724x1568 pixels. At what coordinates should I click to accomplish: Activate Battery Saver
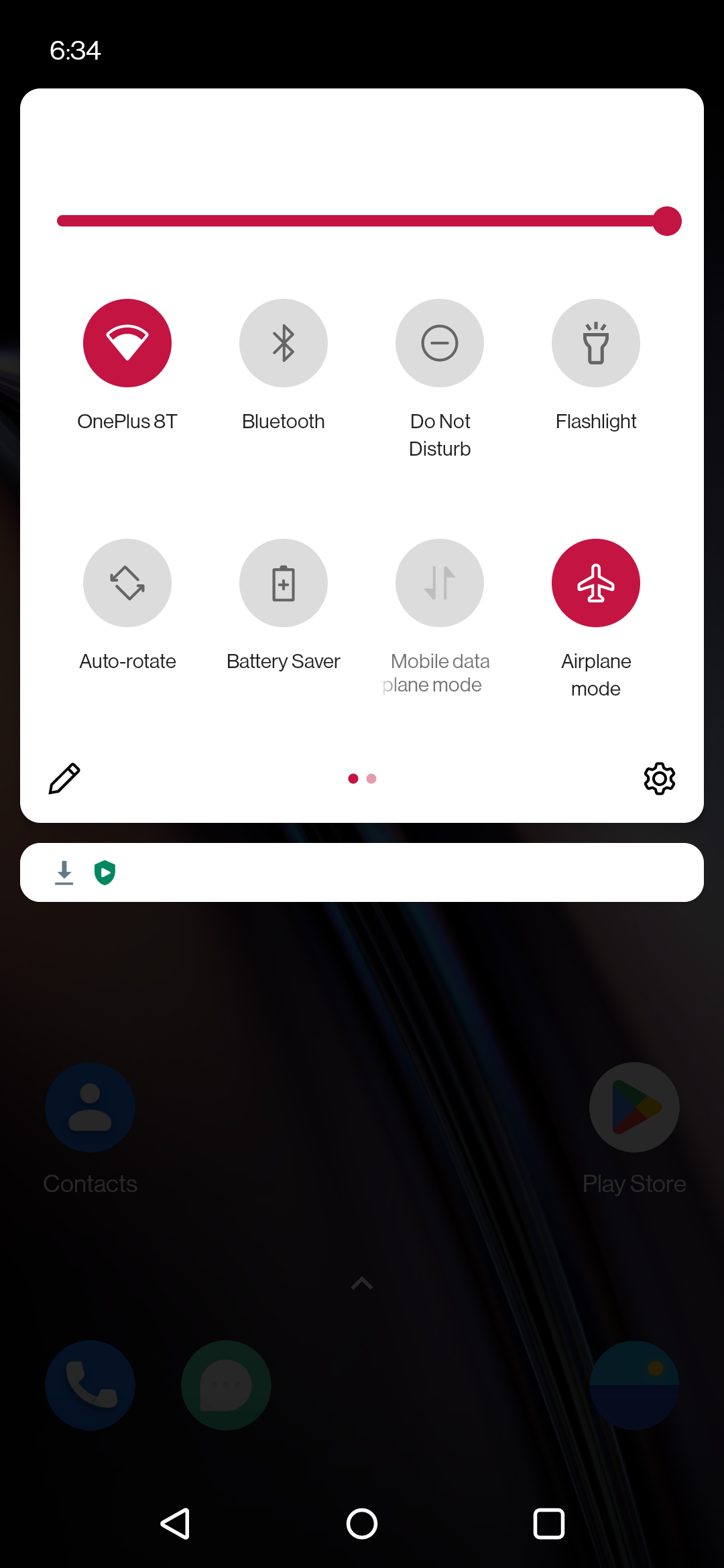[284, 583]
